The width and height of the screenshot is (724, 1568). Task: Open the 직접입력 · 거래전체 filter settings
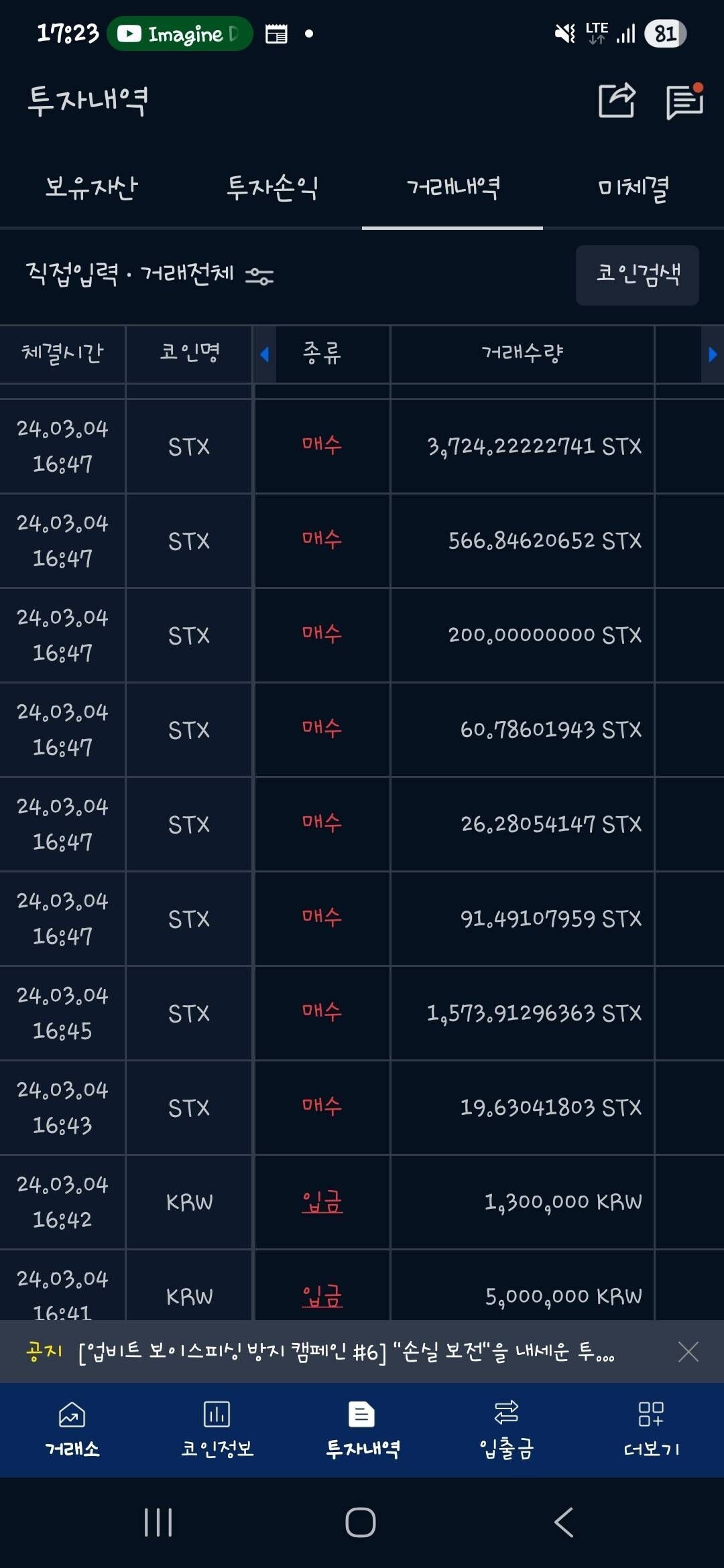pos(149,275)
